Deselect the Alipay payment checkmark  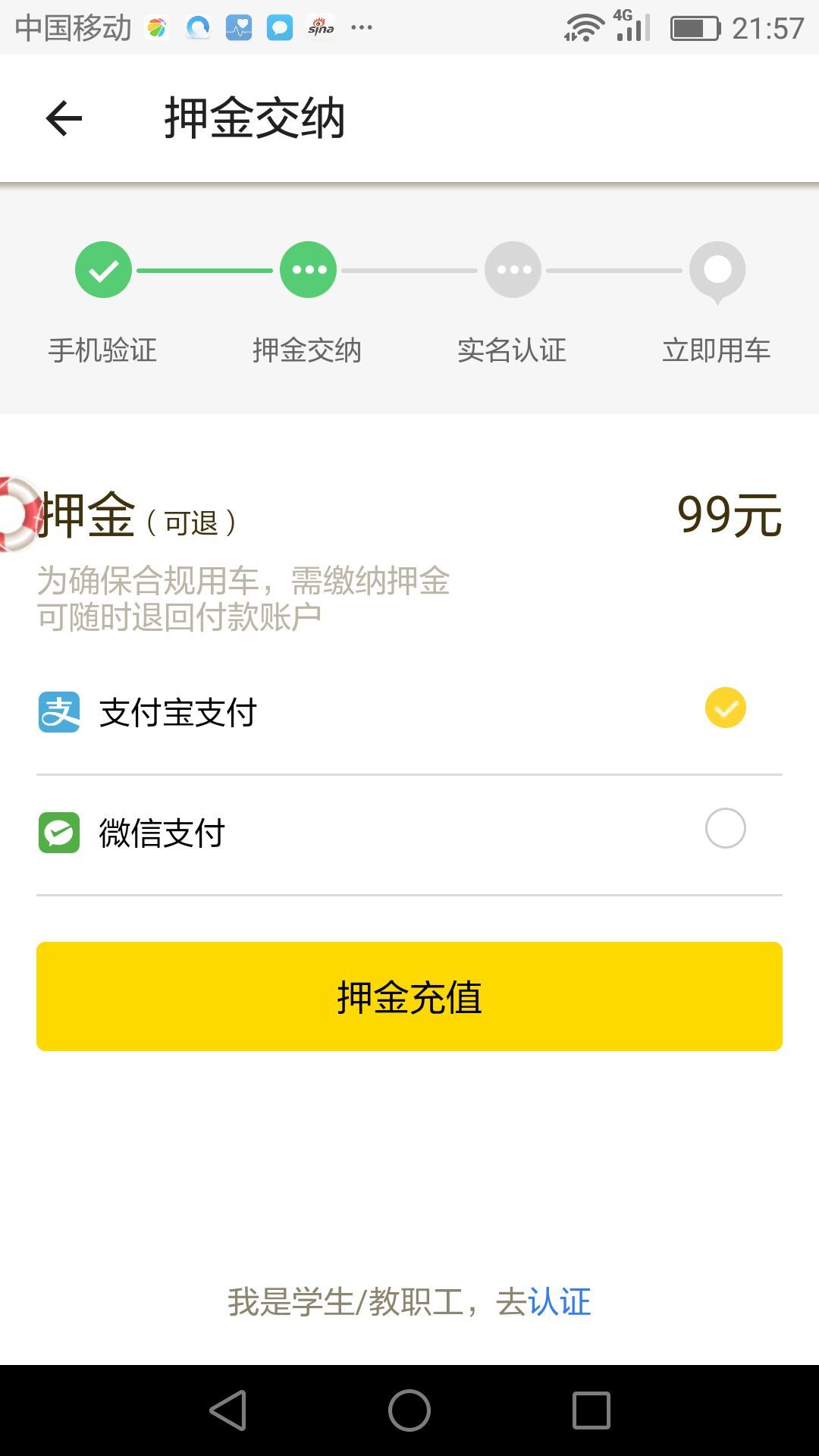point(725,708)
